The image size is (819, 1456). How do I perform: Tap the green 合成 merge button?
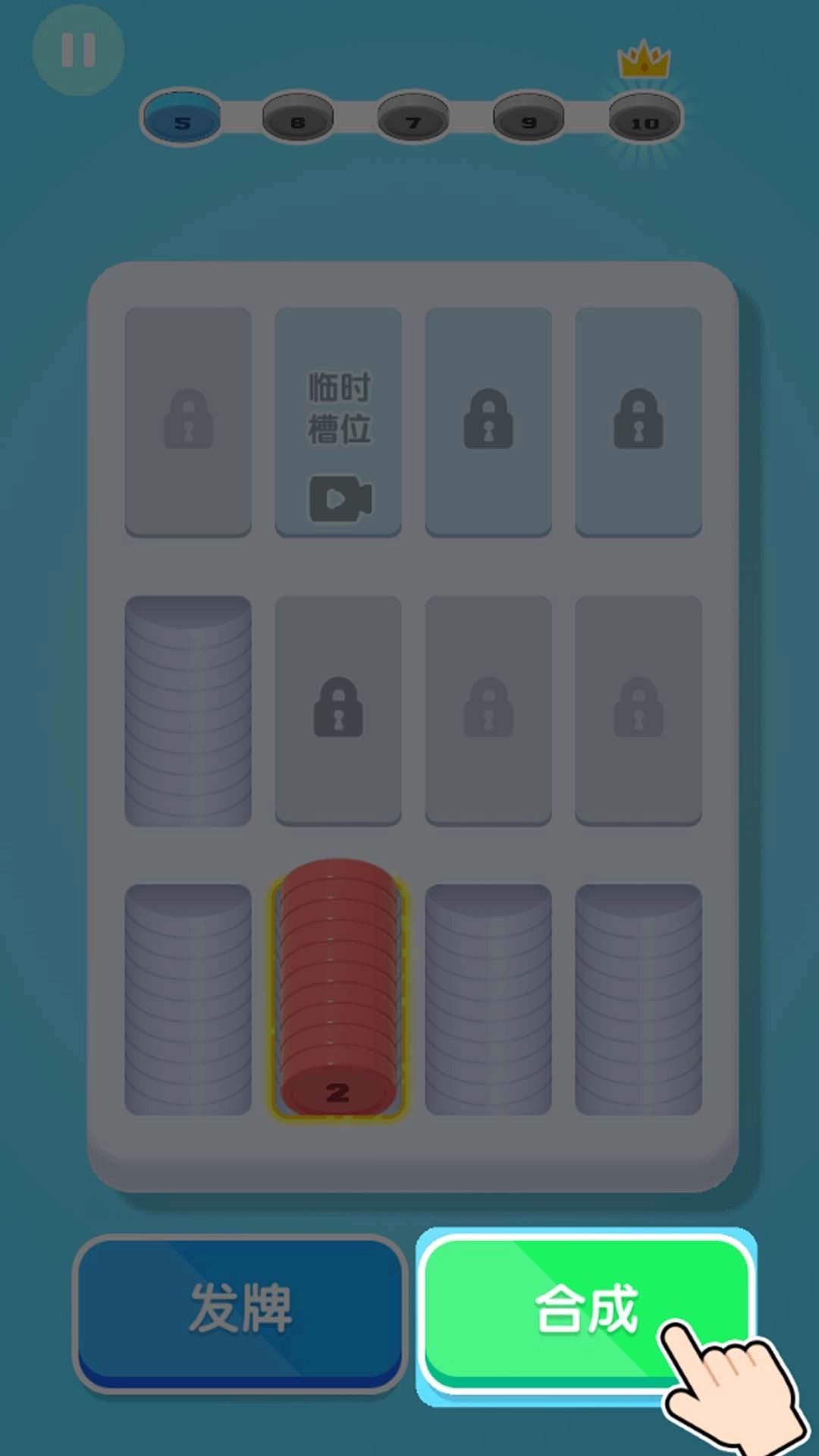(585, 1310)
